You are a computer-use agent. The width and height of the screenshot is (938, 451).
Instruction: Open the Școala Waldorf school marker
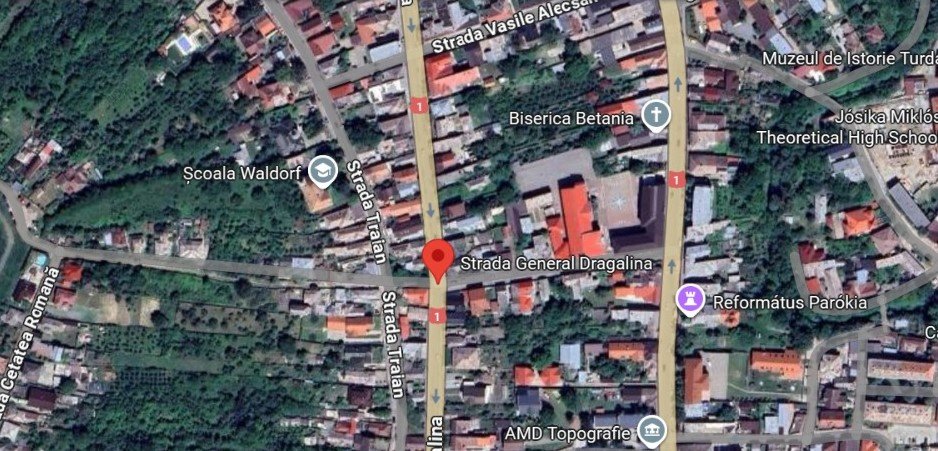click(x=322, y=171)
